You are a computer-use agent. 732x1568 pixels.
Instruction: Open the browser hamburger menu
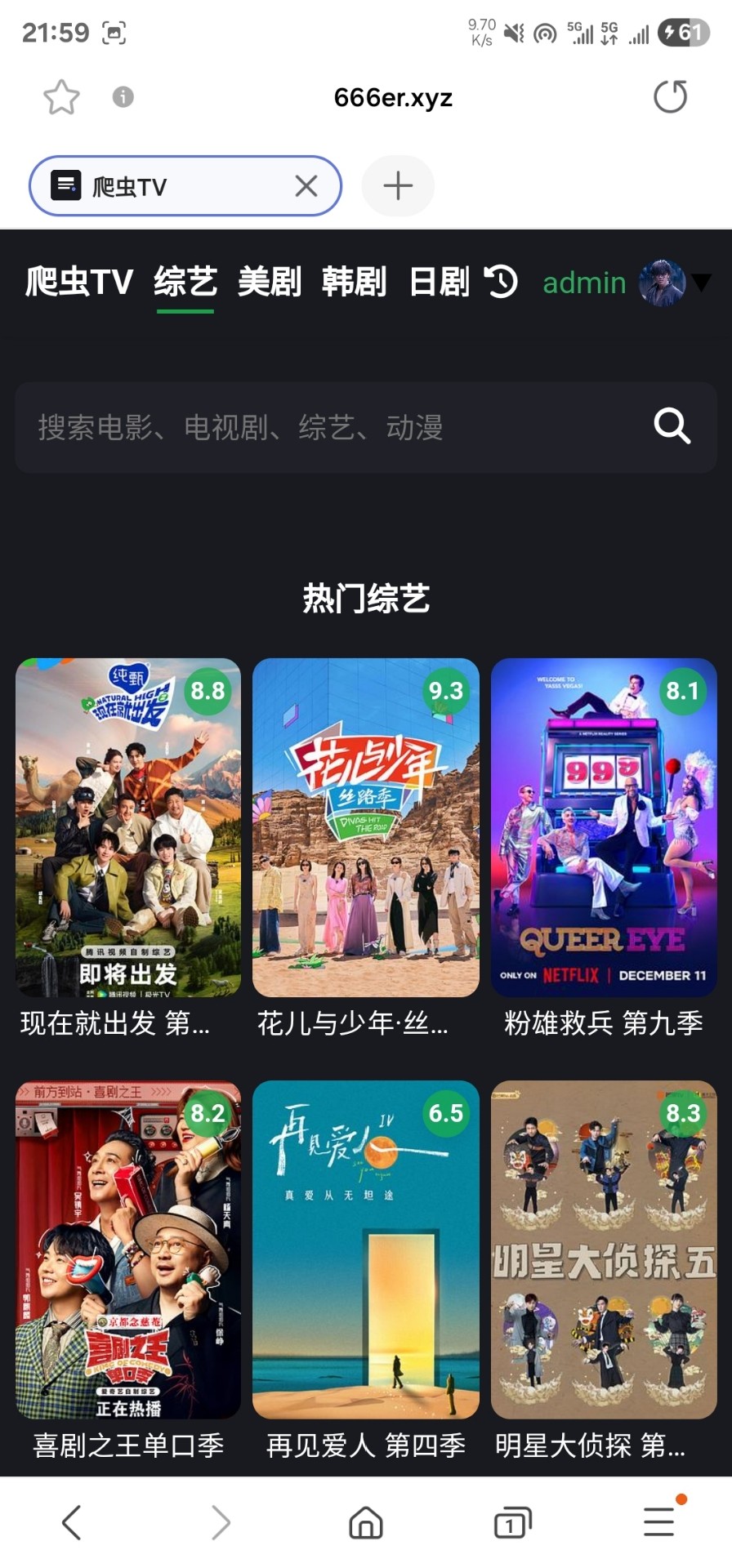(x=658, y=1522)
